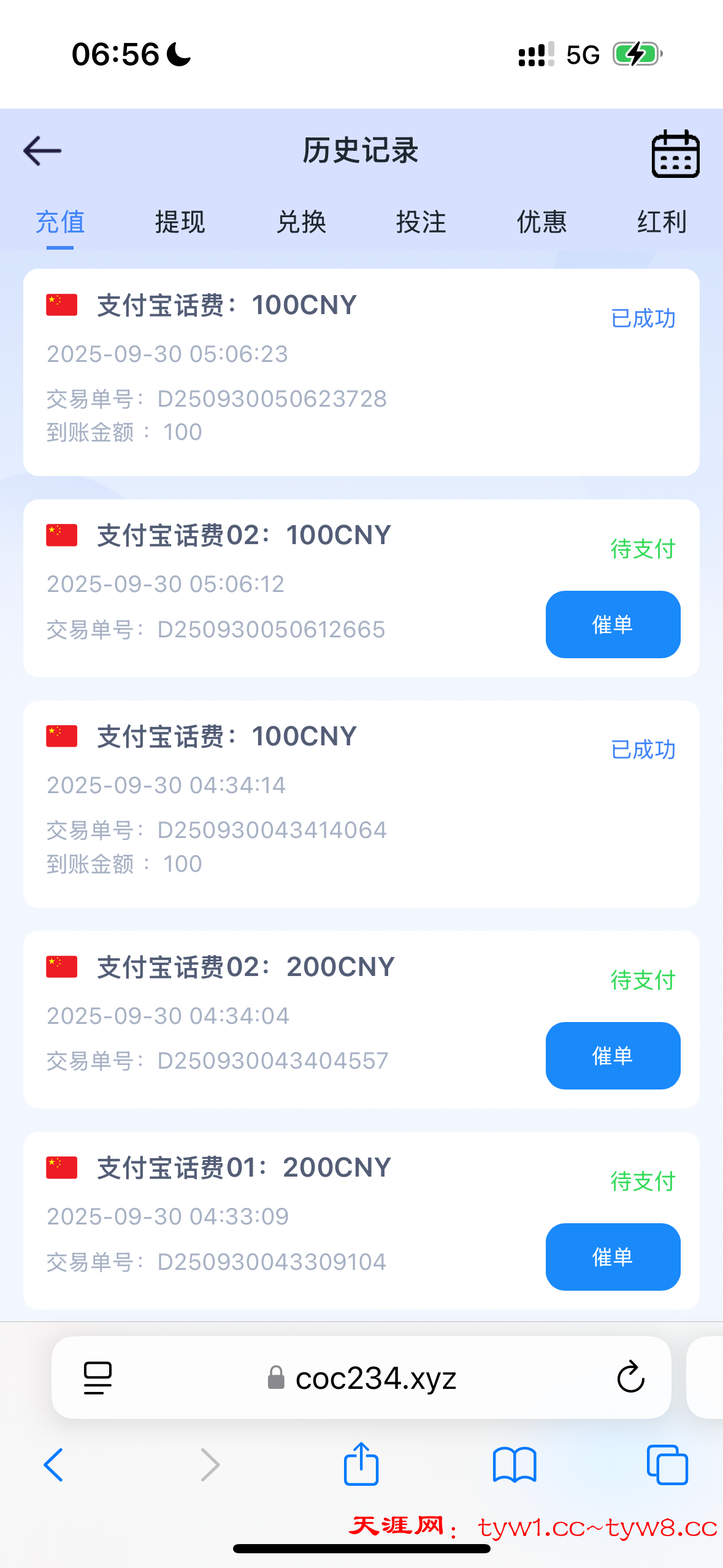The width and height of the screenshot is (723, 1568).
Task: View the 红利 tab
Action: 661,222
